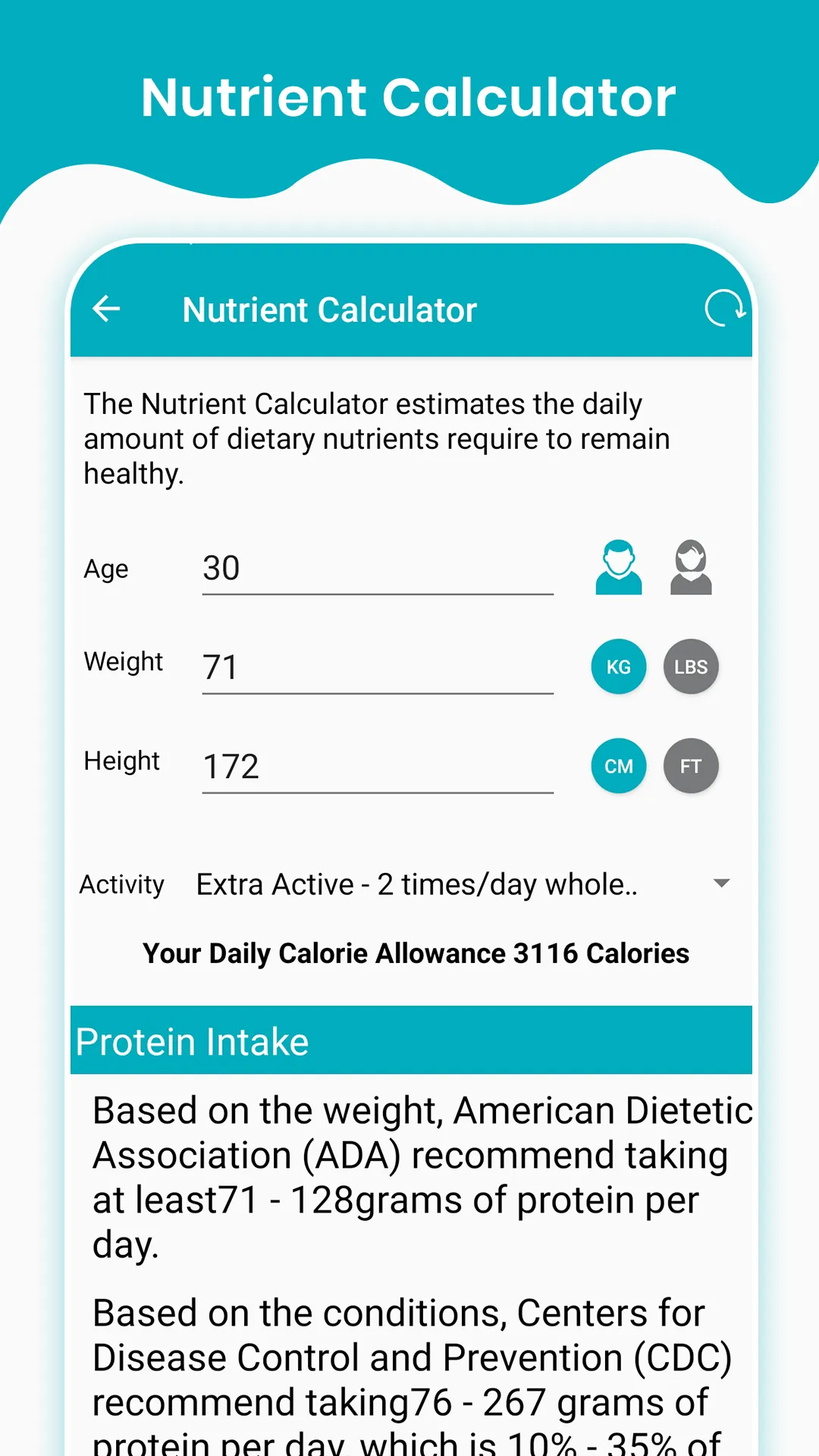Expand the activity options via dropdown arrow
Image resolution: width=819 pixels, height=1456 pixels.
[723, 883]
